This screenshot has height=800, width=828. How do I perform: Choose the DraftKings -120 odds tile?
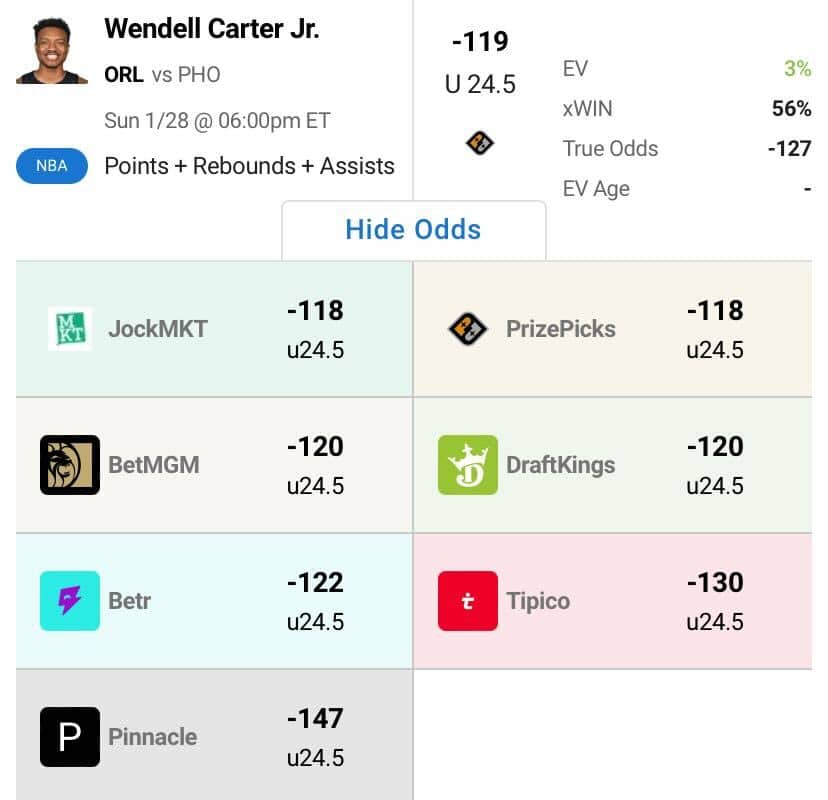pos(612,465)
